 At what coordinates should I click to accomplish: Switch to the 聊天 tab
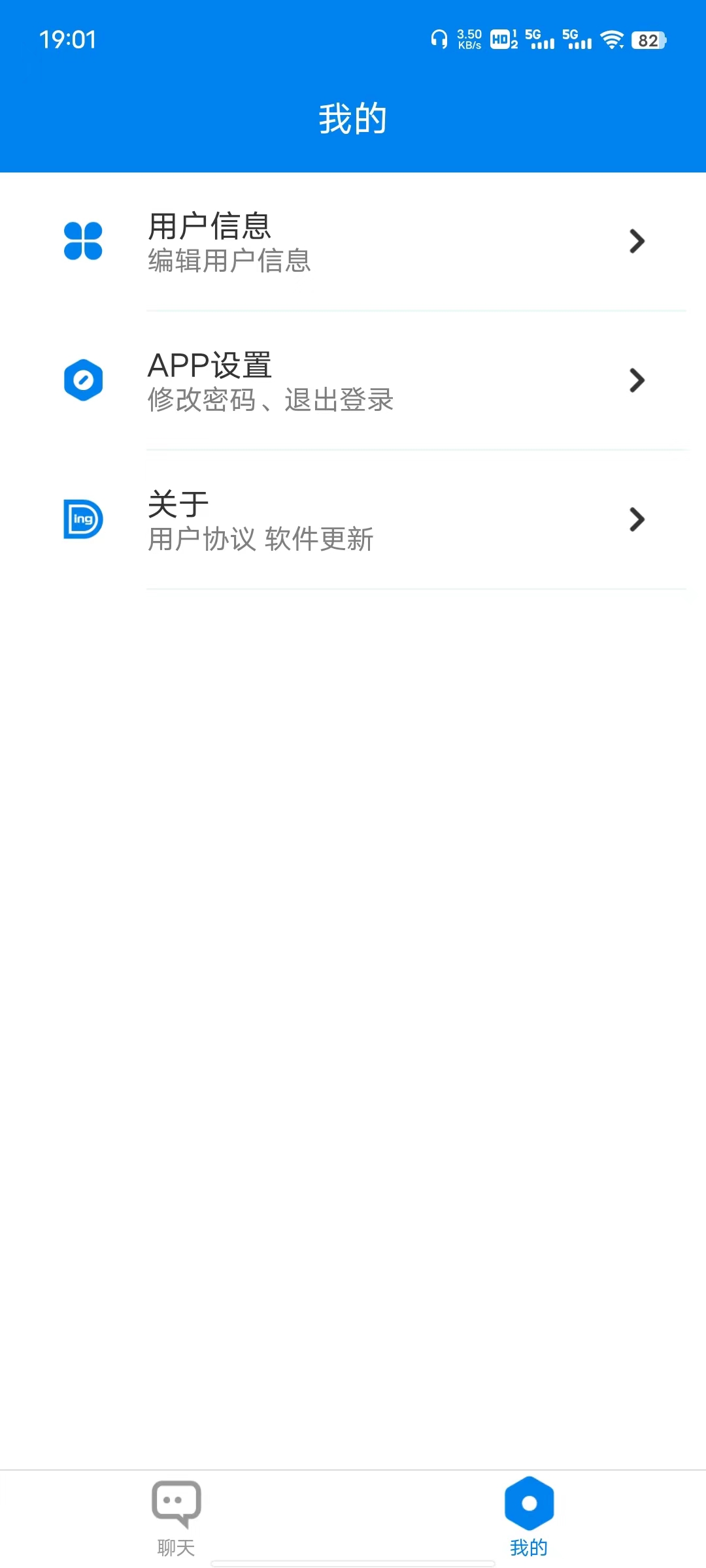[x=176, y=1517]
